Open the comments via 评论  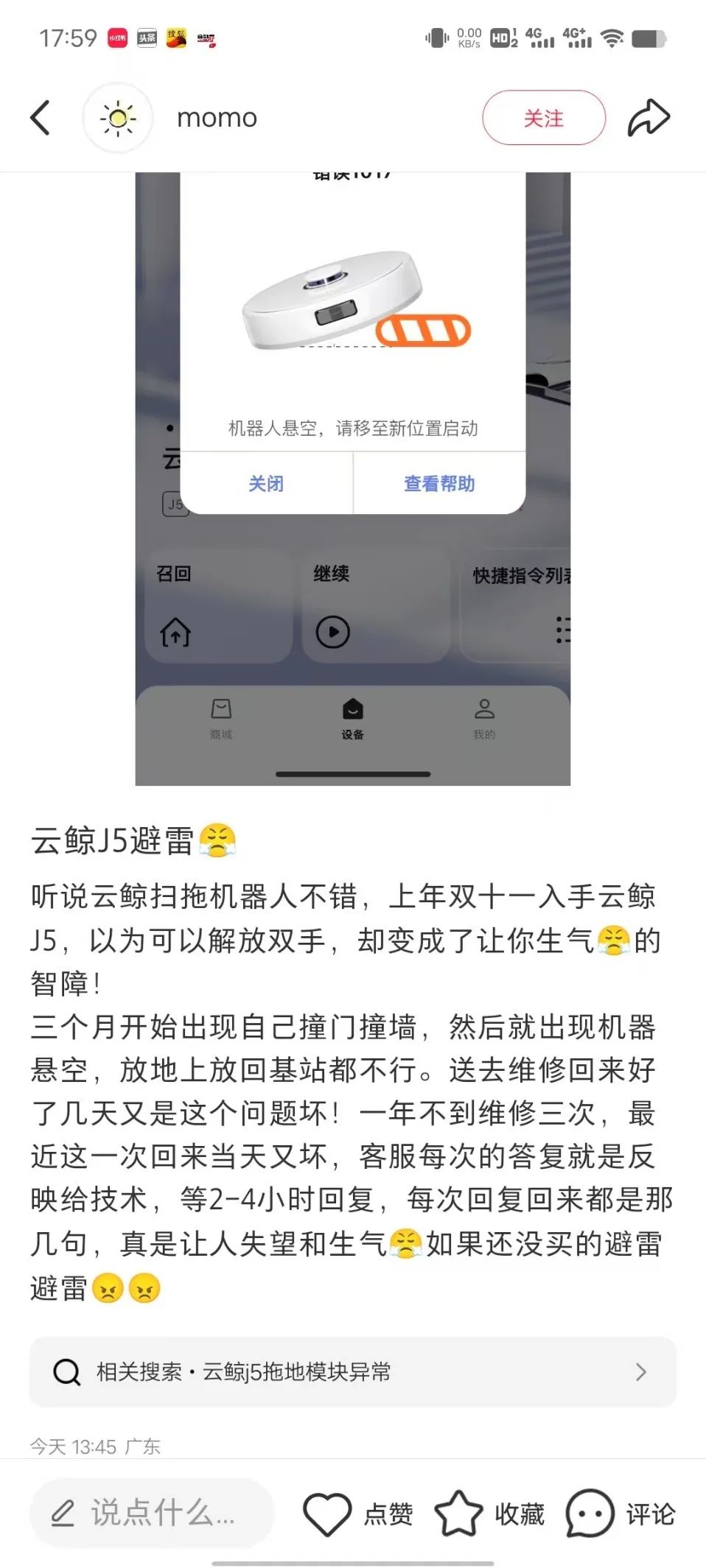[x=621, y=1514]
